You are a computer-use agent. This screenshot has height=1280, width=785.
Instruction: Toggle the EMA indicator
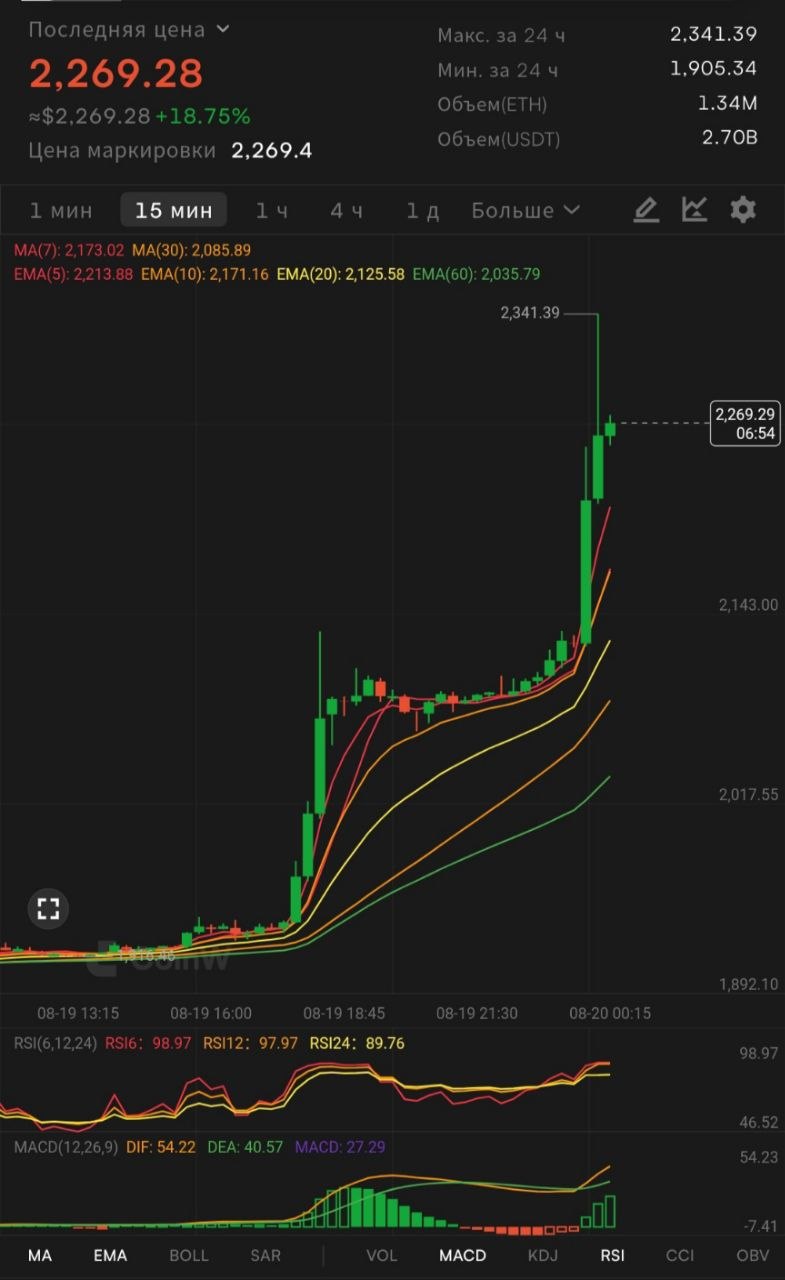[110, 1255]
